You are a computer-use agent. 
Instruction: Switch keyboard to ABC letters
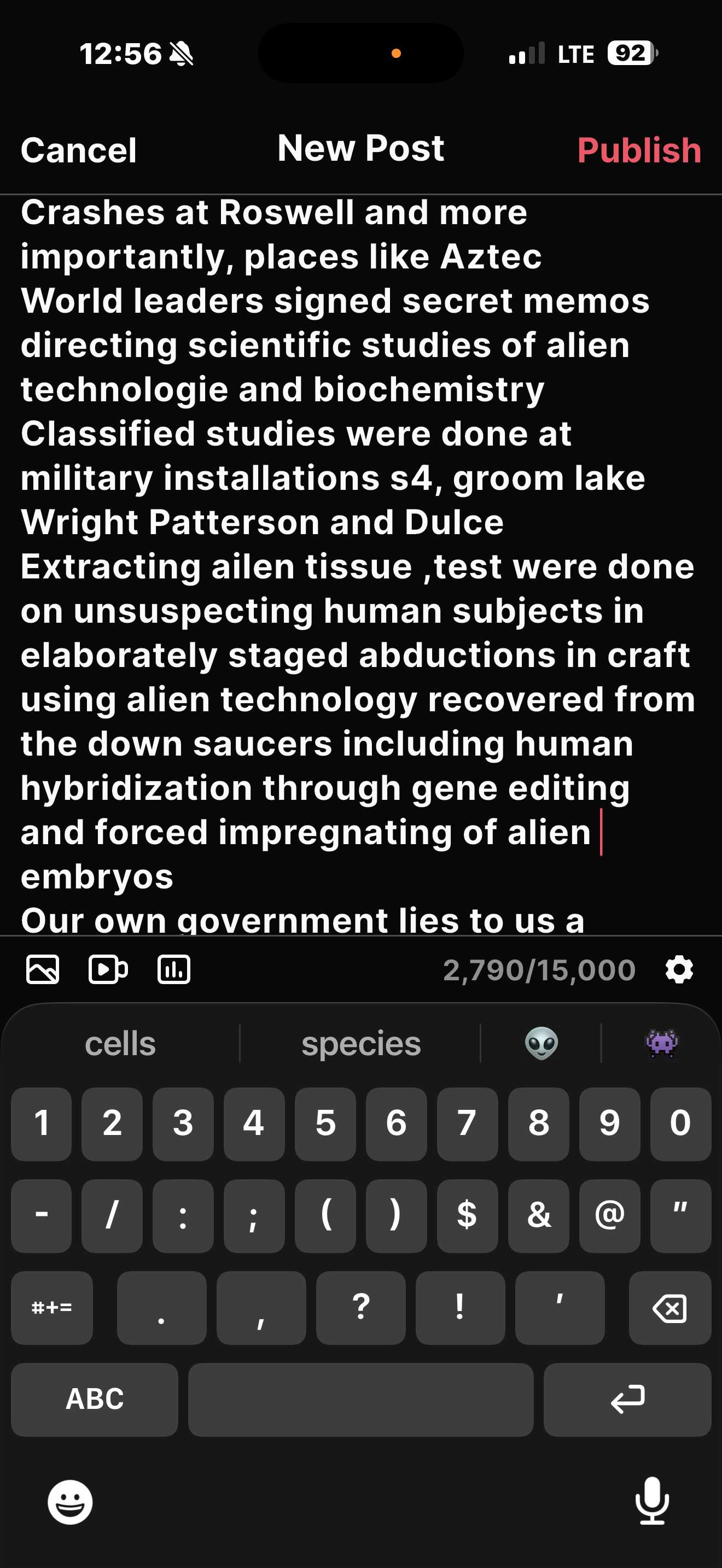tap(95, 1400)
